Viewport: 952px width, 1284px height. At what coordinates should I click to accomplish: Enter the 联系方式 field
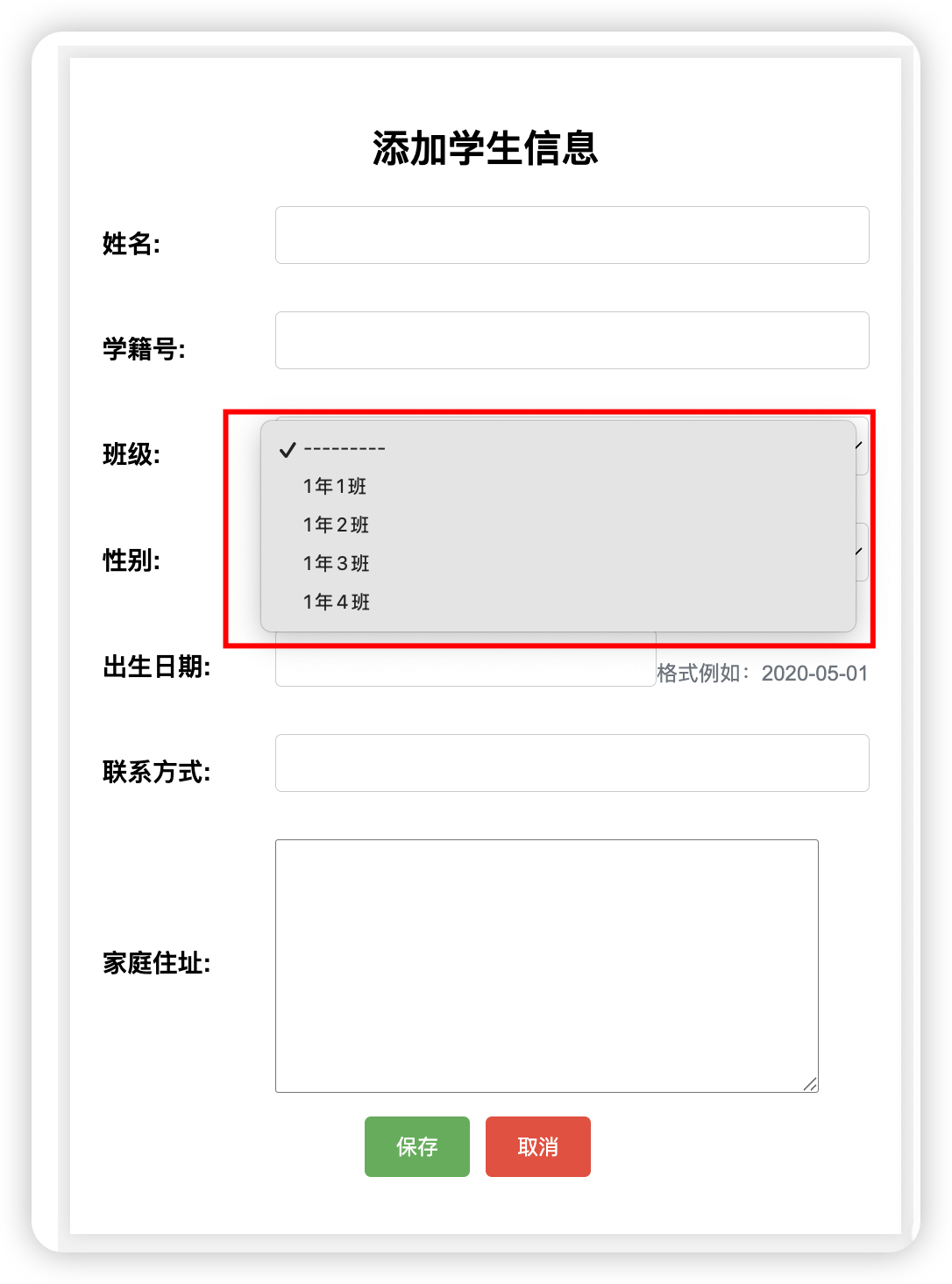pyautogui.click(x=572, y=763)
